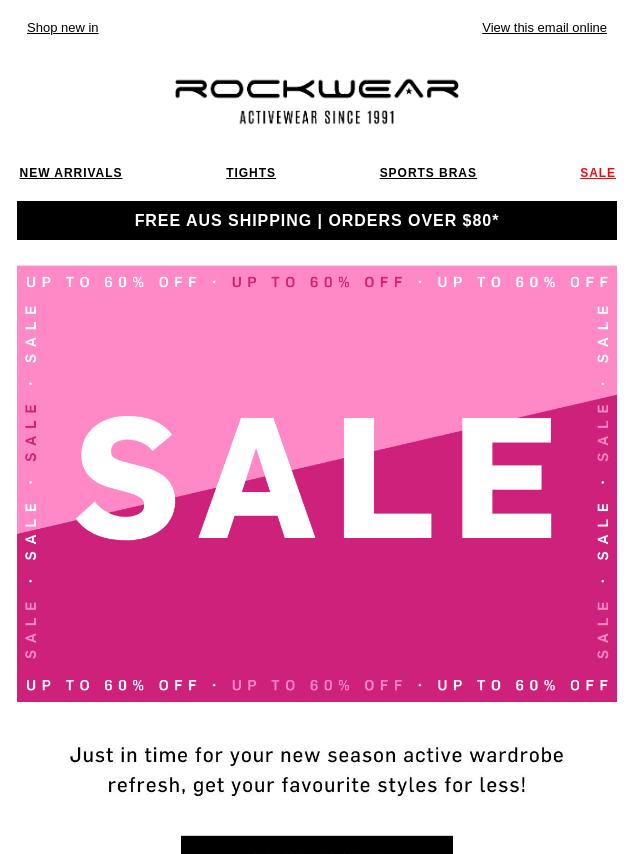Open the Shop new in link
Viewport: 640px width, 854px height.
tap(62, 28)
